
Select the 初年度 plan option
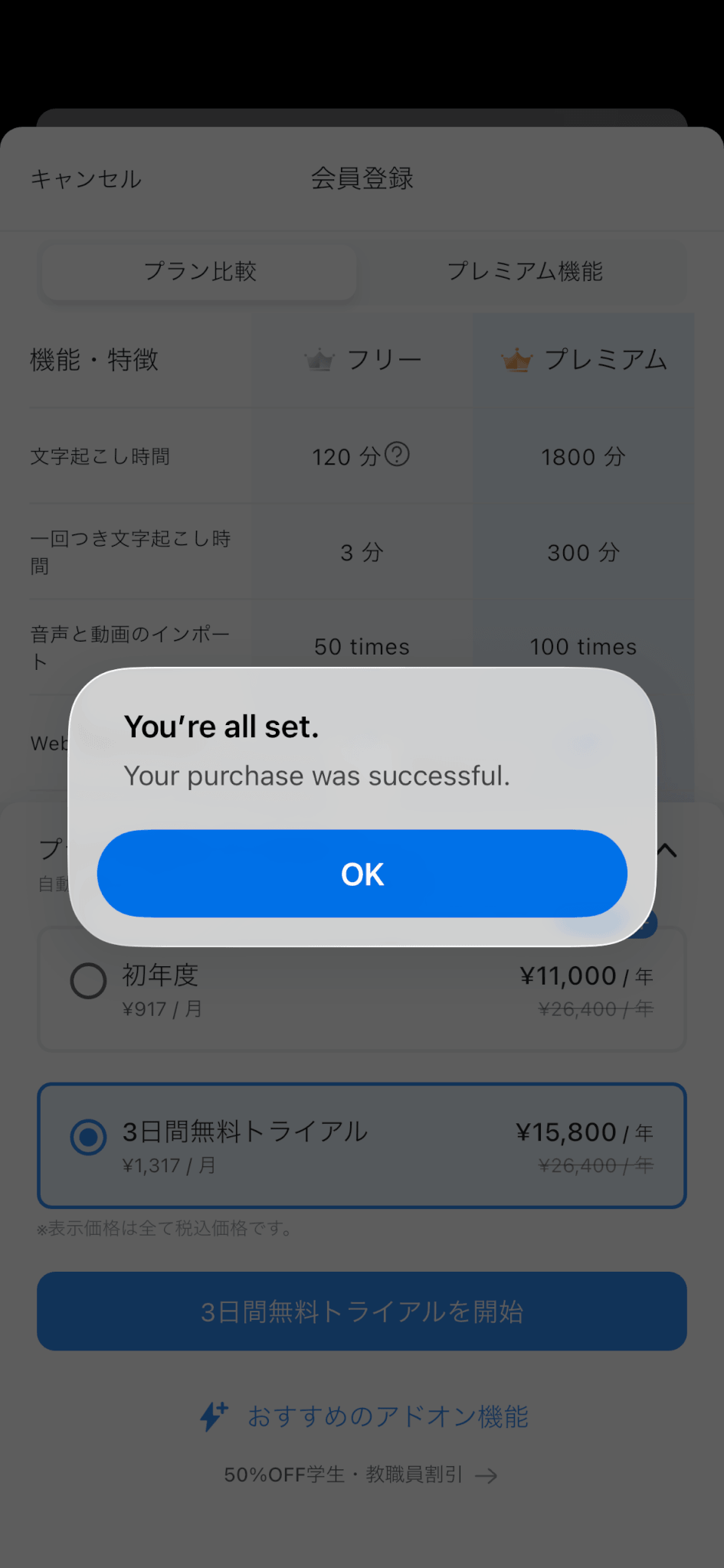[x=88, y=981]
